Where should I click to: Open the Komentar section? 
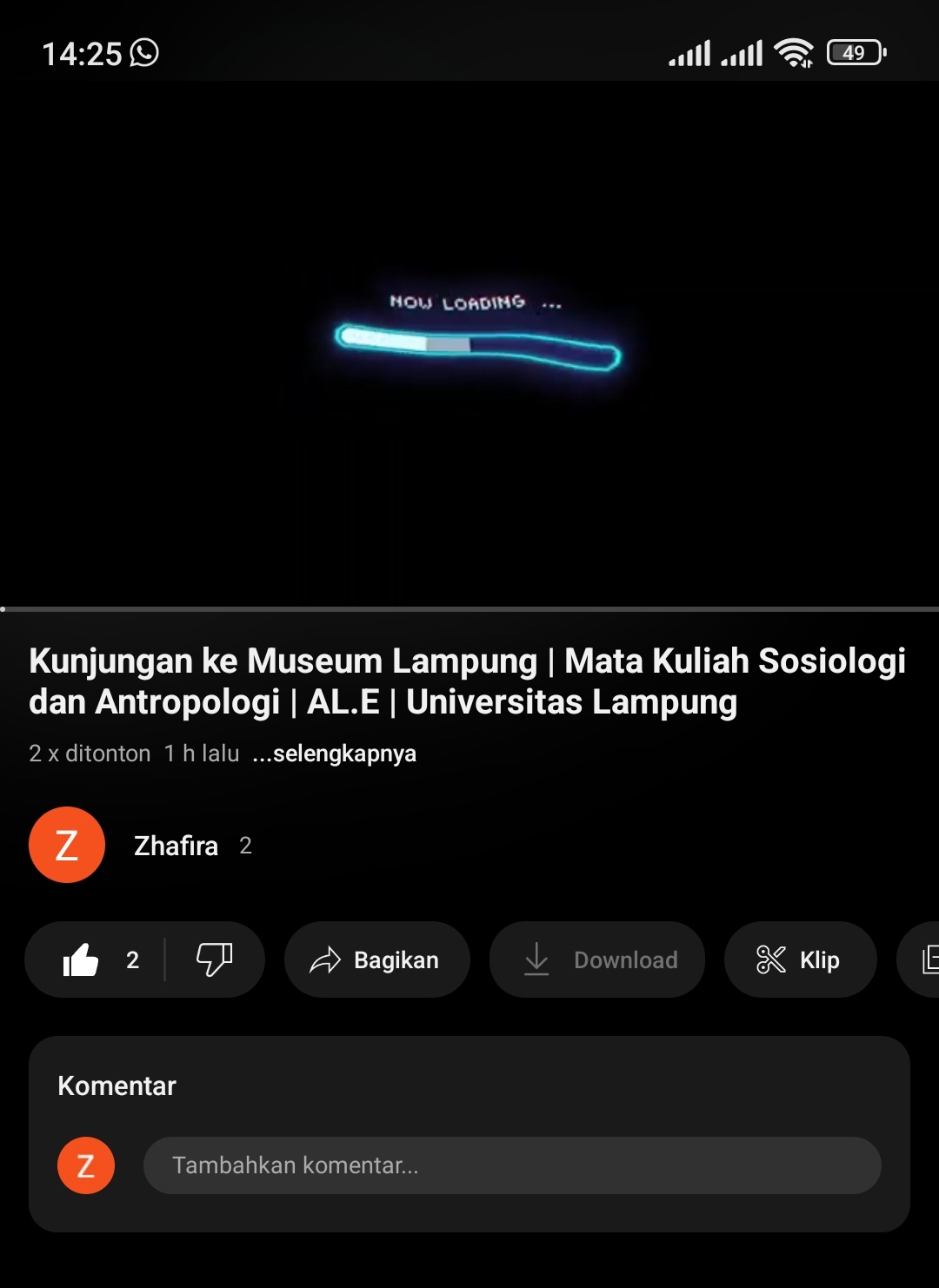pos(117,1086)
